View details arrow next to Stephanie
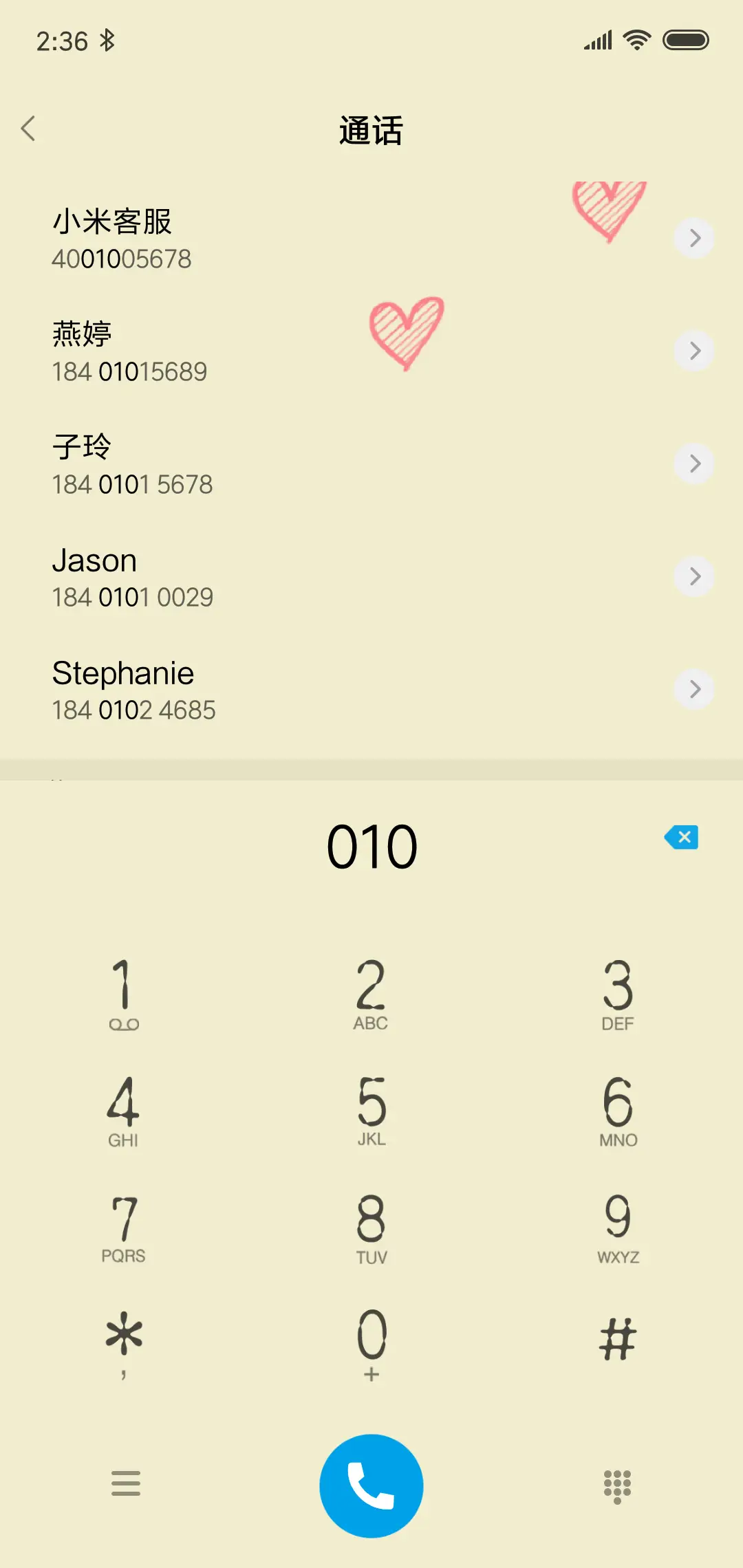This screenshot has height=1568, width=743. (694, 688)
